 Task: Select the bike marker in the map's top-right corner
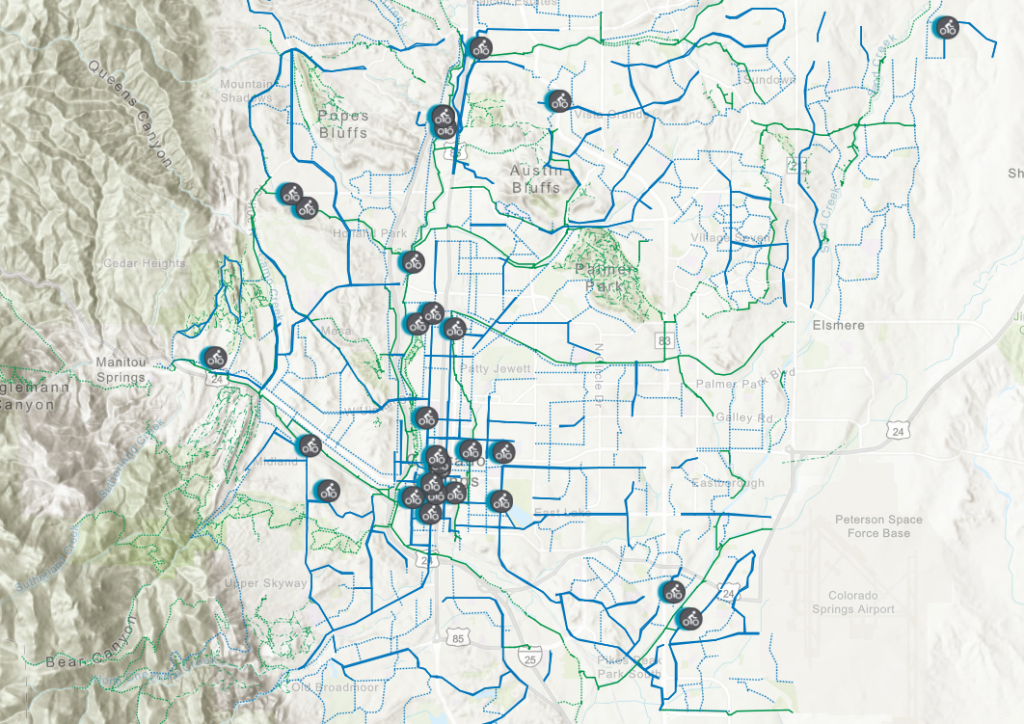tap(945, 28)
